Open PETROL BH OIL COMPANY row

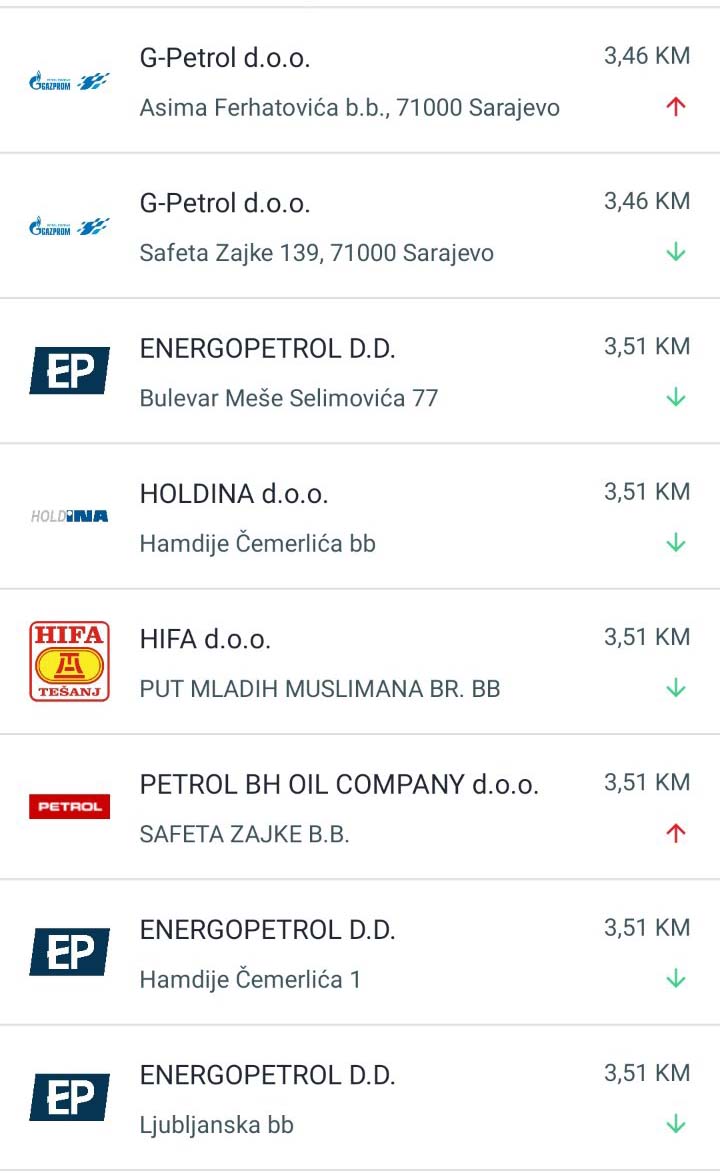[360, 806]
